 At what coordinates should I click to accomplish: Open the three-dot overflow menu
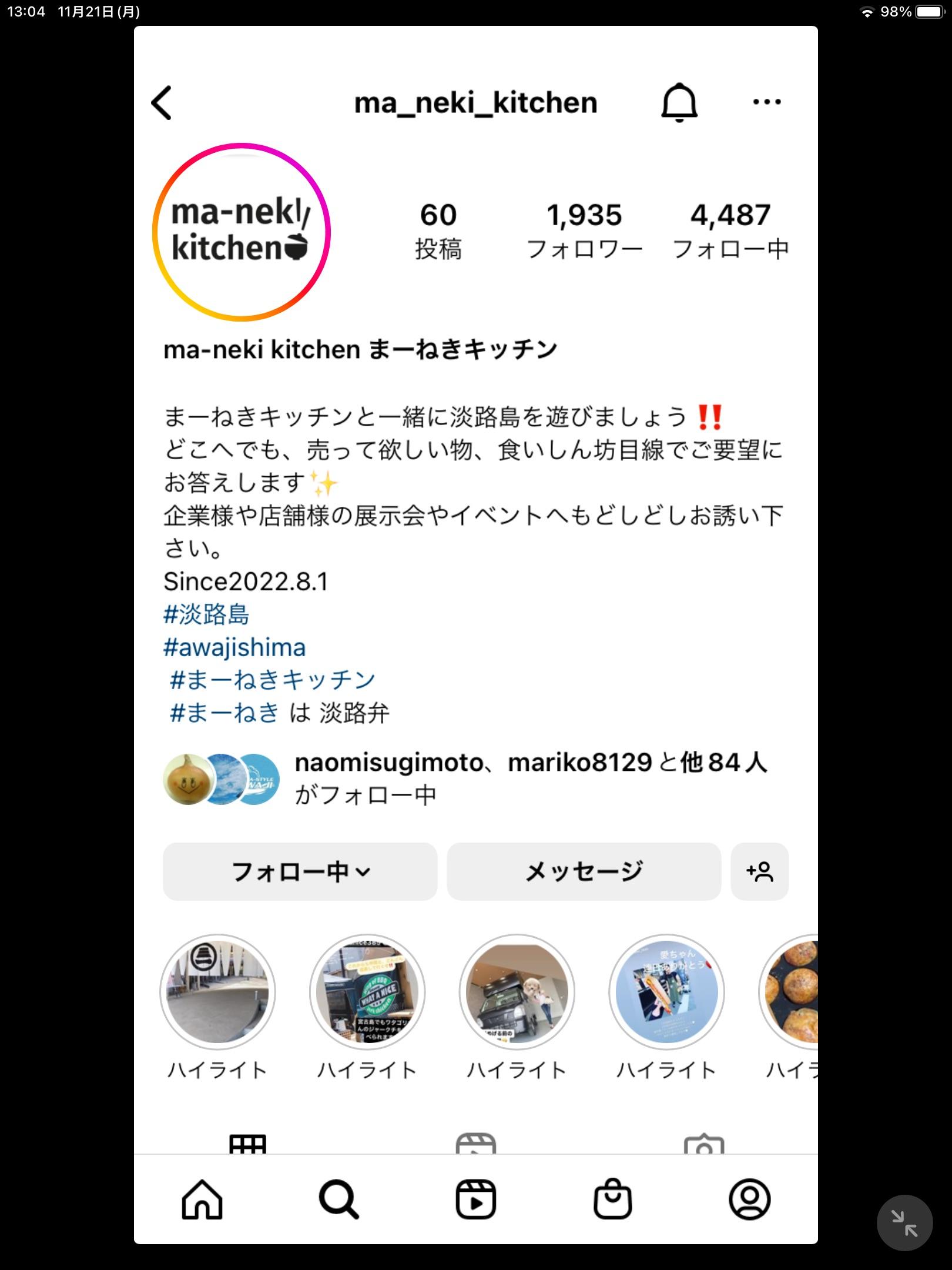tap(767, 103)
